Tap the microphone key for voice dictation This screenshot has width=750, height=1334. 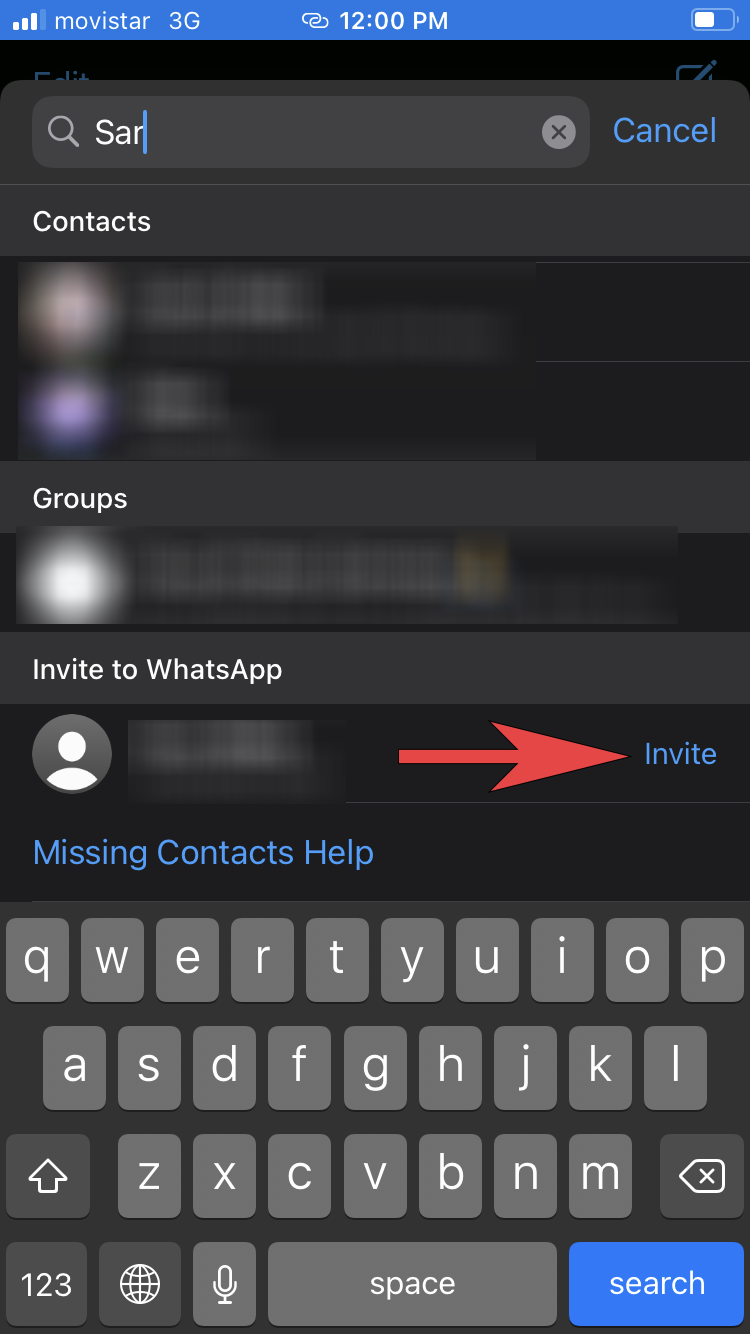(x=224, y=1284)
